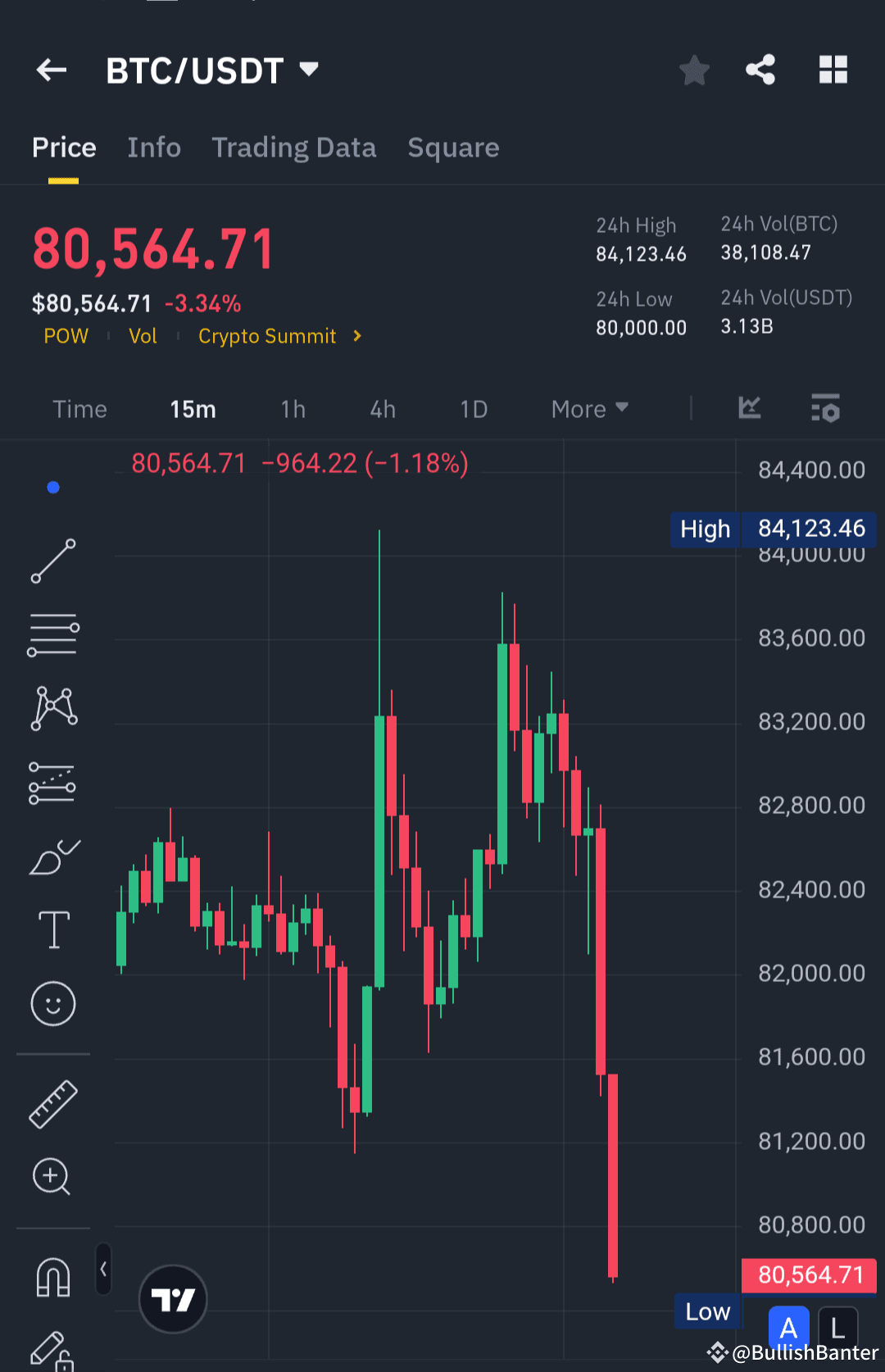This screenshot has width=885, height=1372.
Task: Open the emoji sticker tool
Action: tap(52, 1003)
